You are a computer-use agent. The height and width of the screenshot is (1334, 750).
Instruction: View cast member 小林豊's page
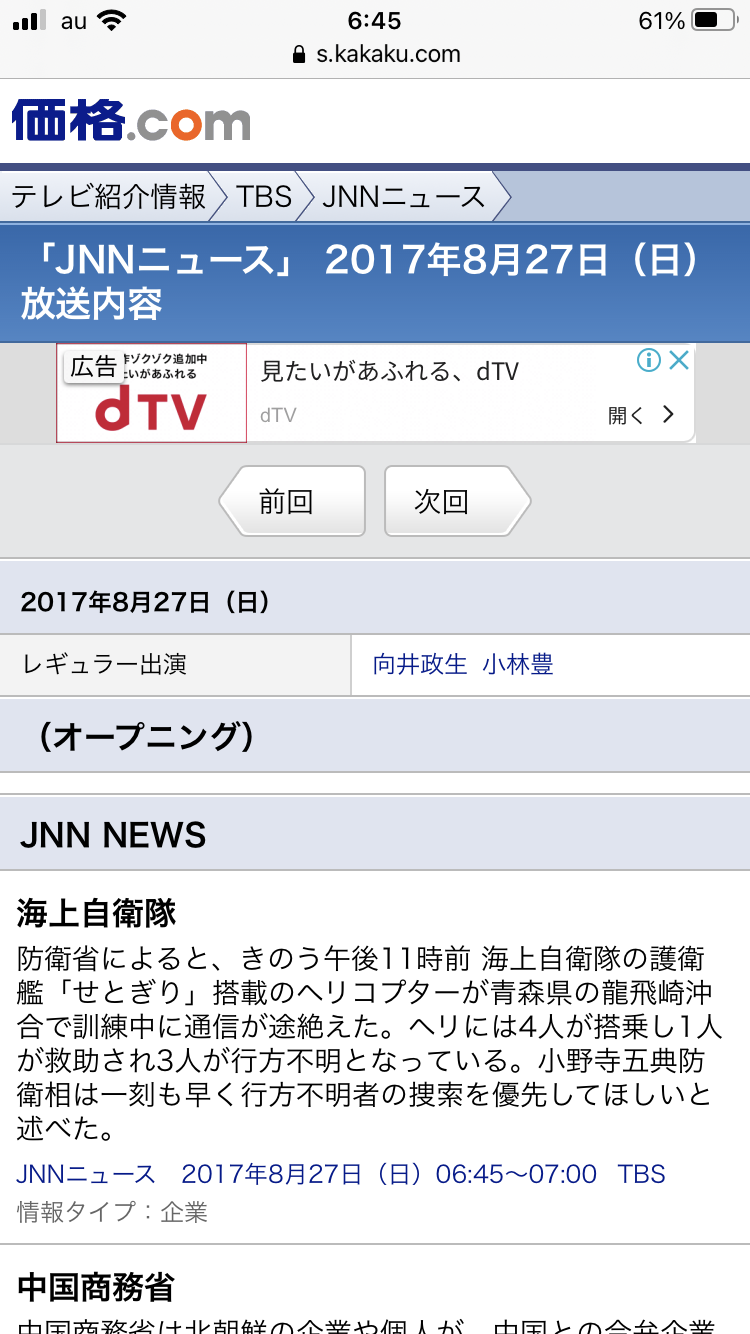point(518,664)
